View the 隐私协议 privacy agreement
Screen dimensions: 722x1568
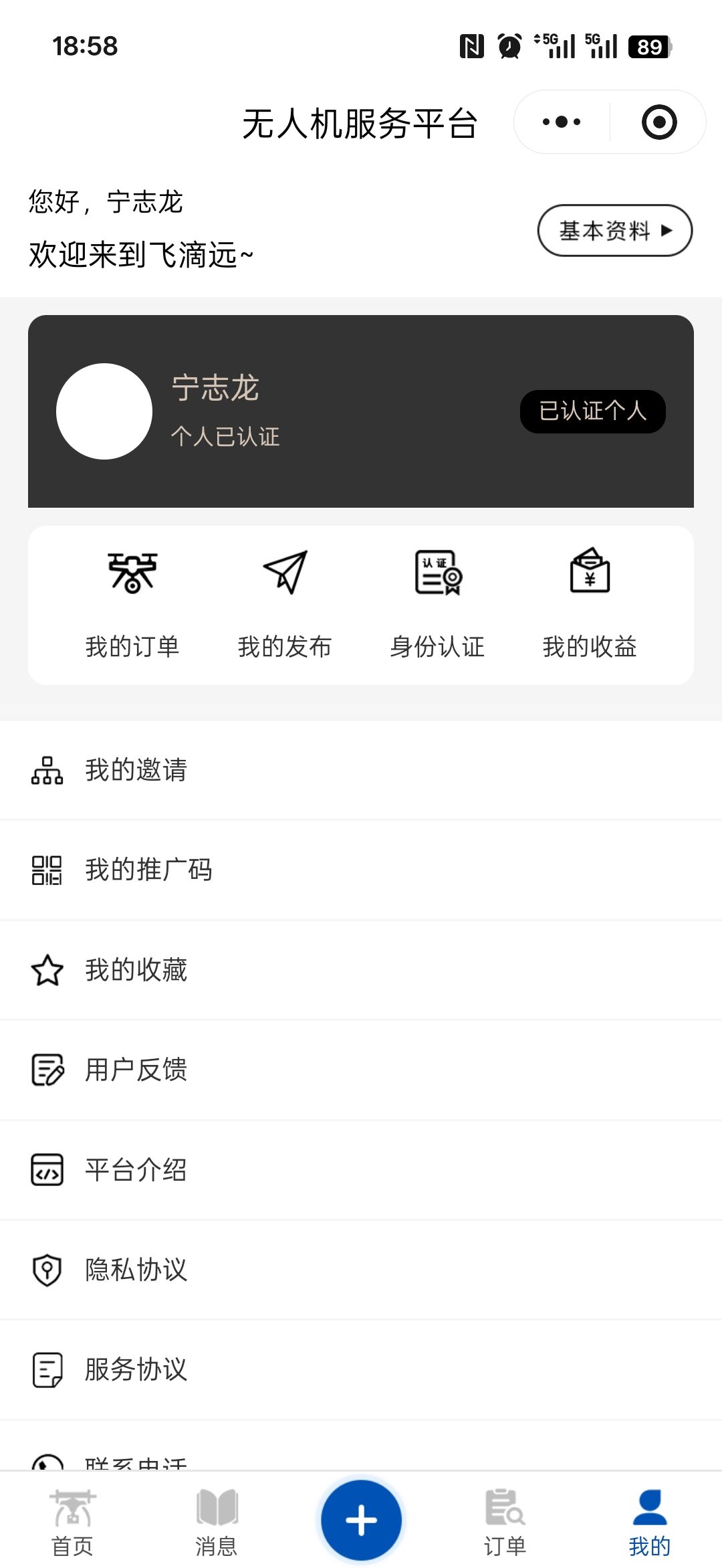[361, 1270]
